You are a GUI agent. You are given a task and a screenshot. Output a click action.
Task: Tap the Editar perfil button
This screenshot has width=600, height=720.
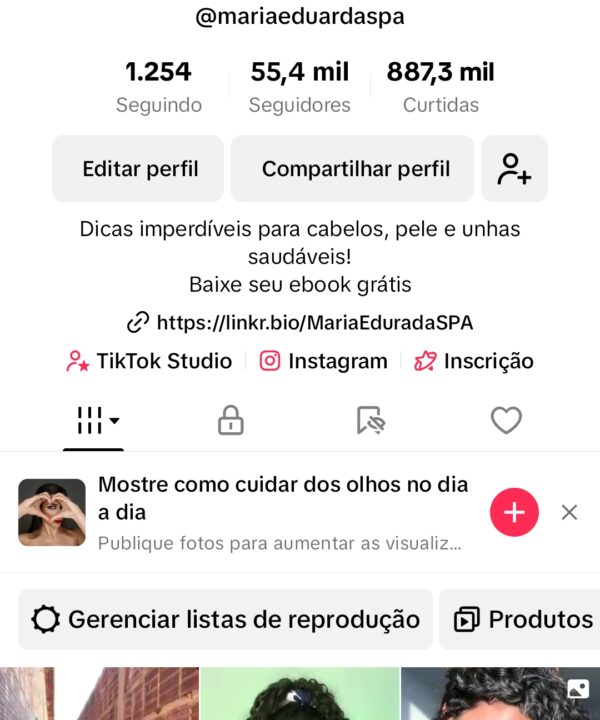click(138, 169)
